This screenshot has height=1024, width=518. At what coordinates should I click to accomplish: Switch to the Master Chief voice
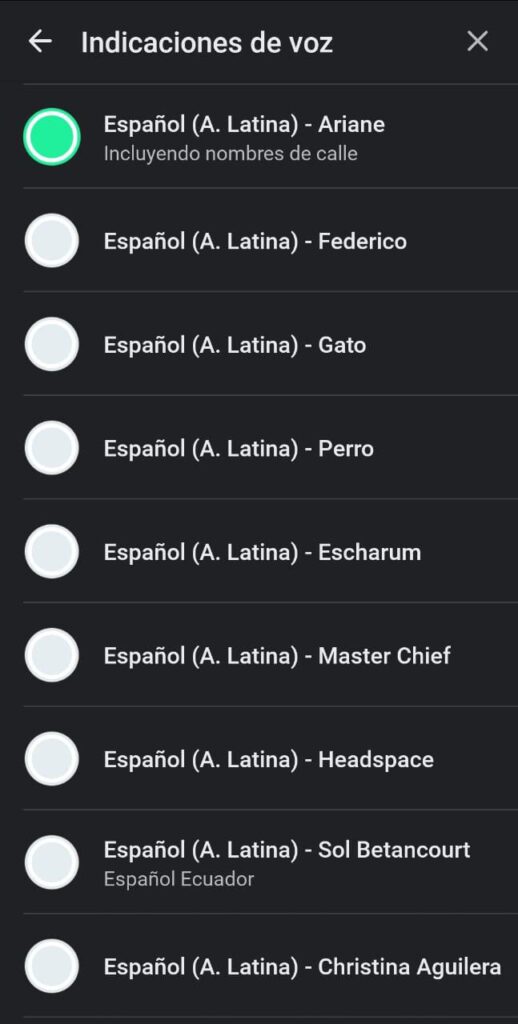pos(259,655)
